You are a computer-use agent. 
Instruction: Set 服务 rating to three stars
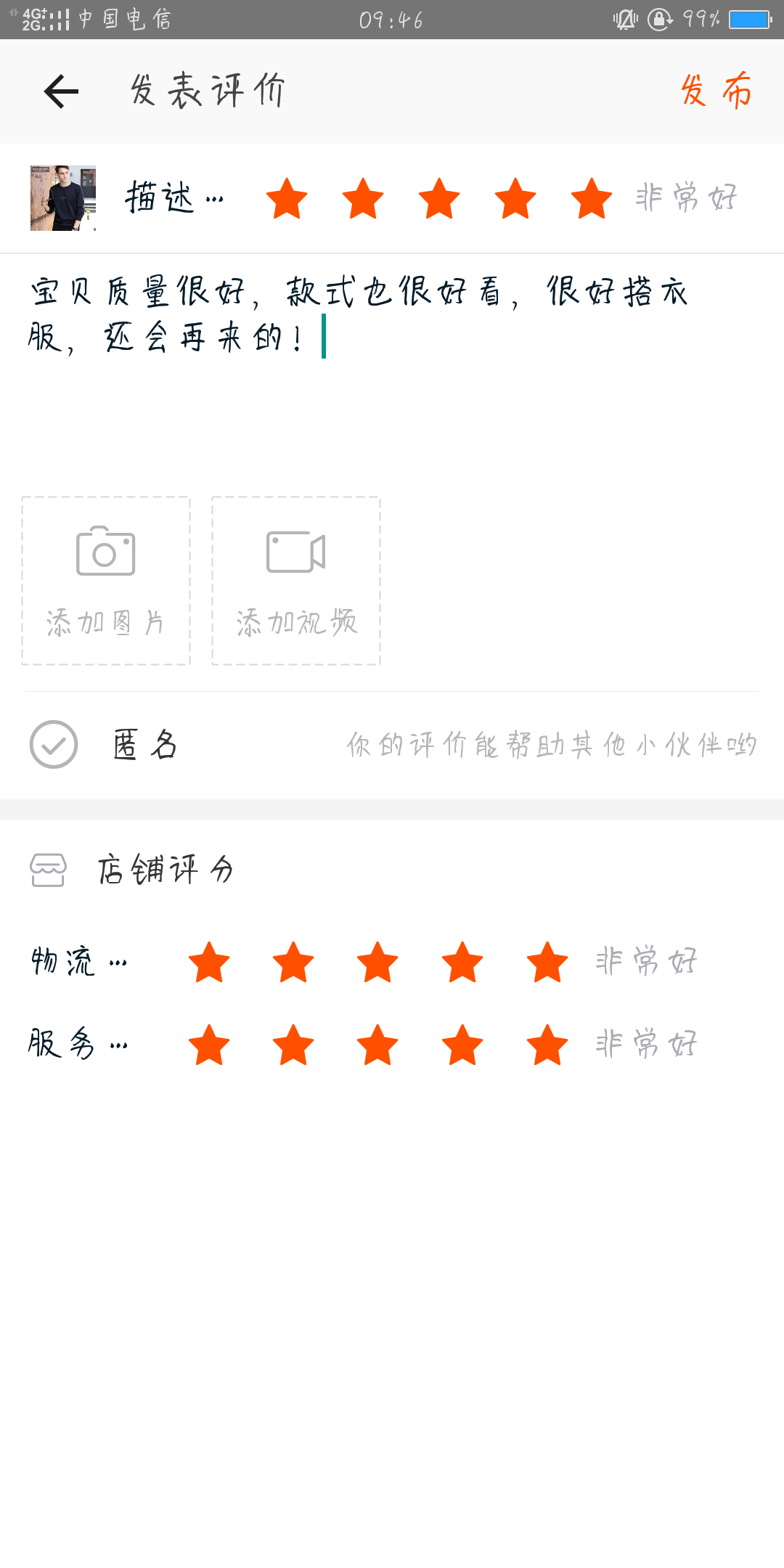pos(377,1045)
